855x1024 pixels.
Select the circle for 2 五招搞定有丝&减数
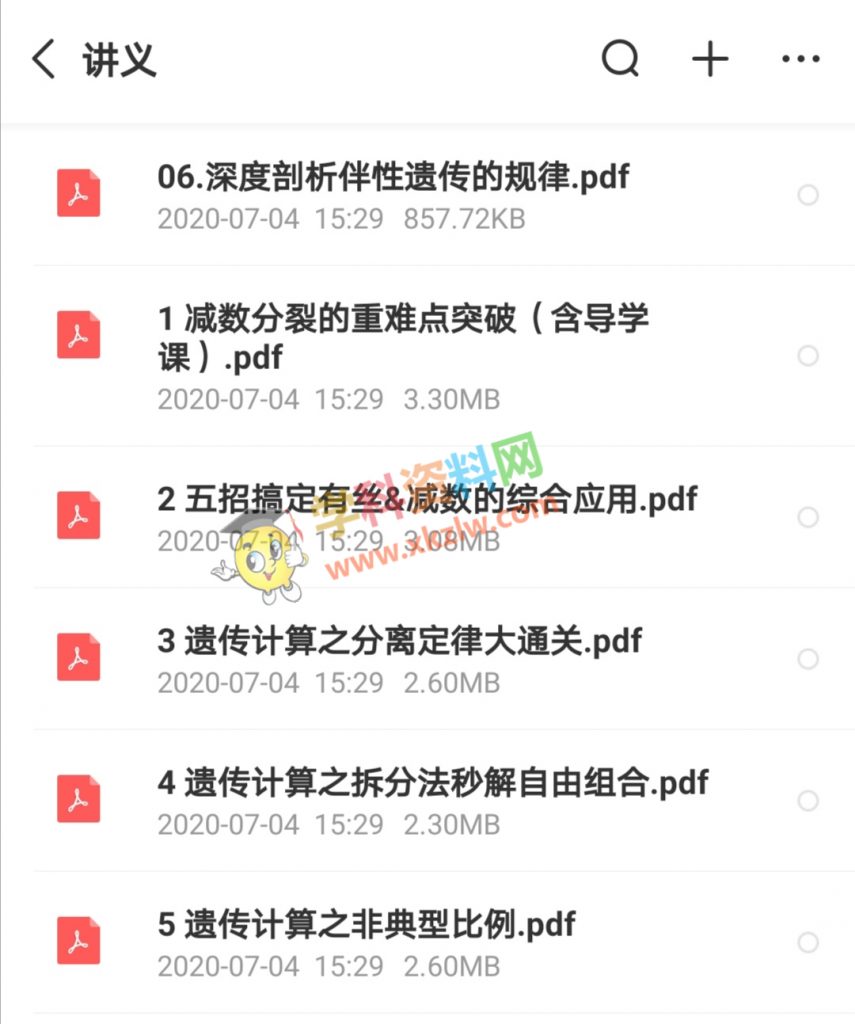(x=808, y=517)
